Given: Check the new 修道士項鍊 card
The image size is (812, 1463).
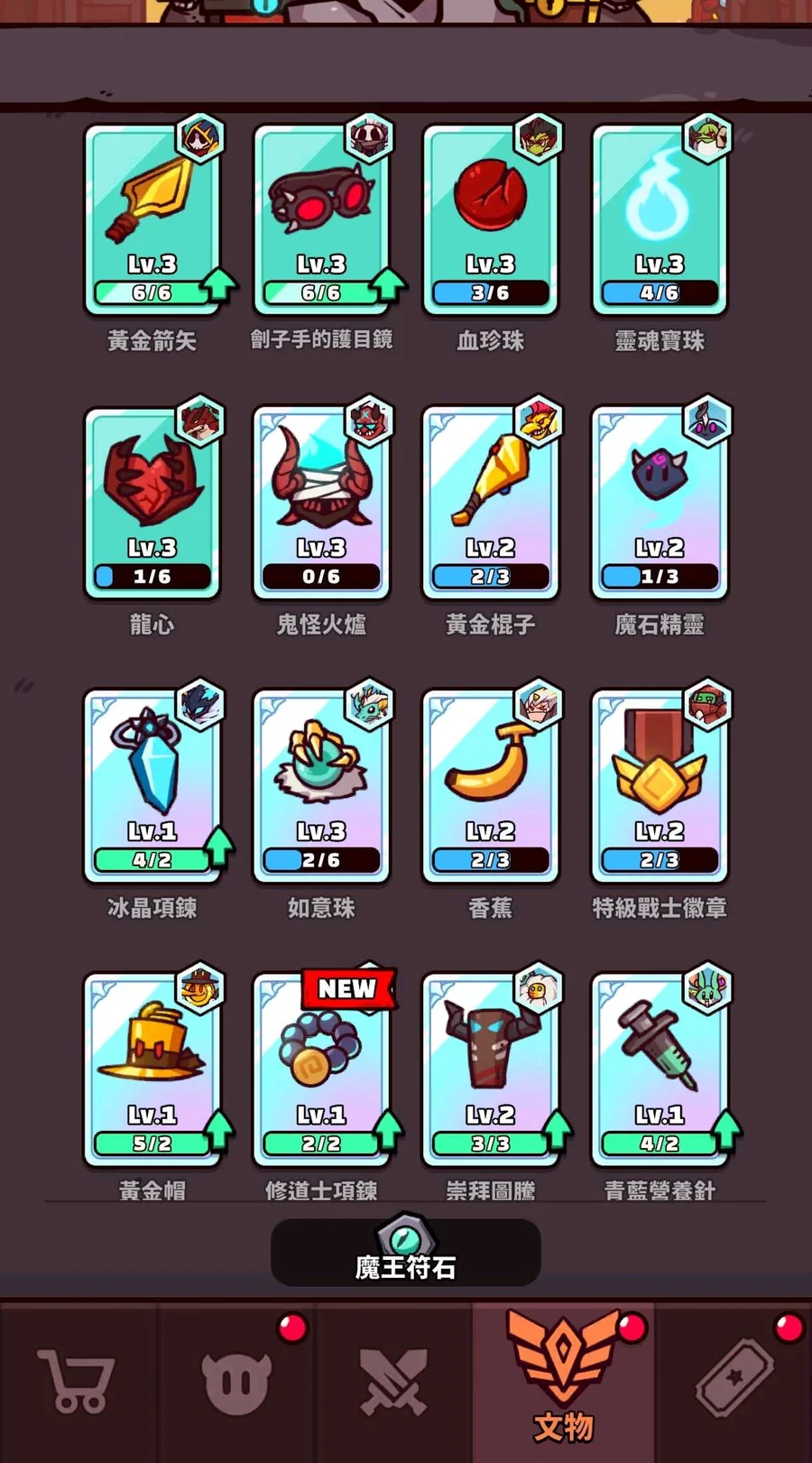Looking at the screenshot, I should [321, 1069].
